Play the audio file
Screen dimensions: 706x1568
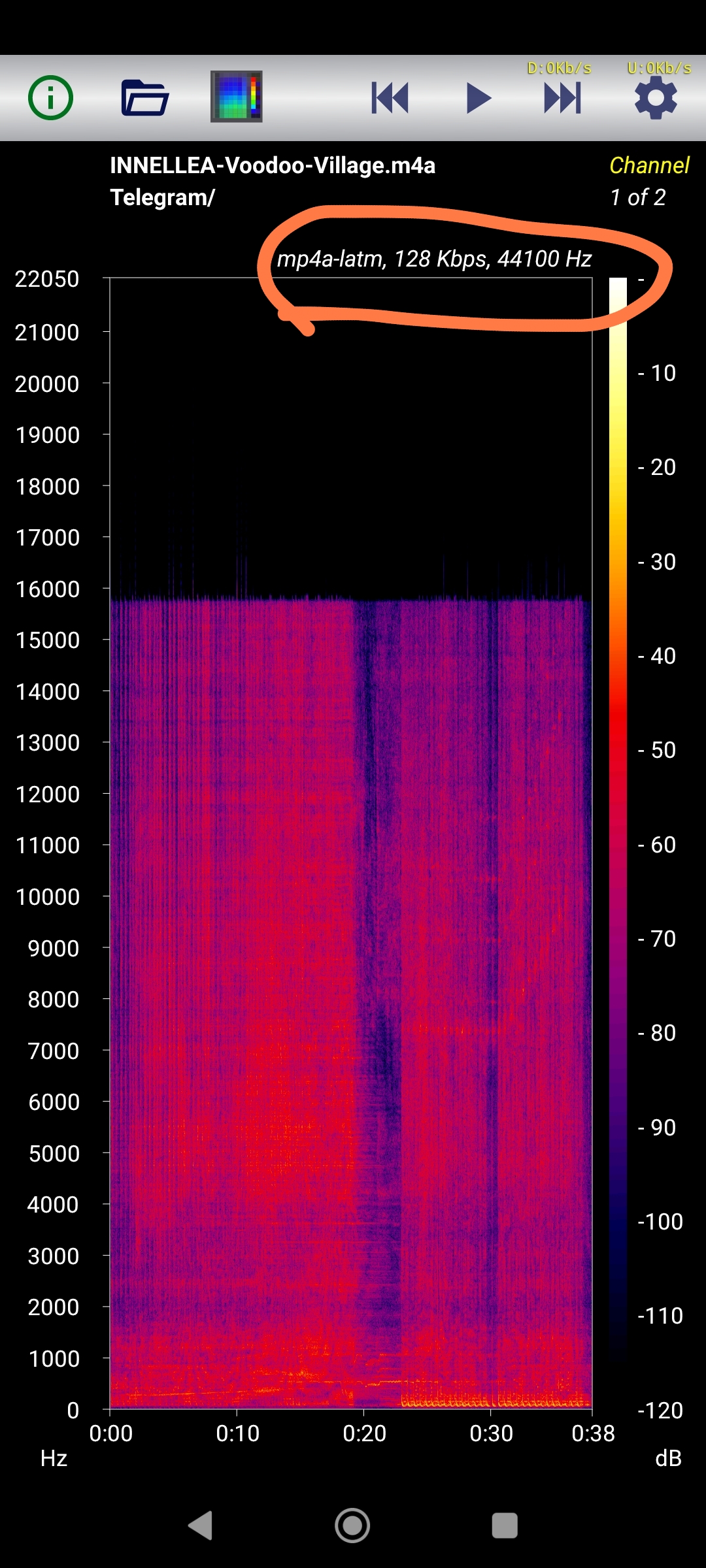[479, 98]
